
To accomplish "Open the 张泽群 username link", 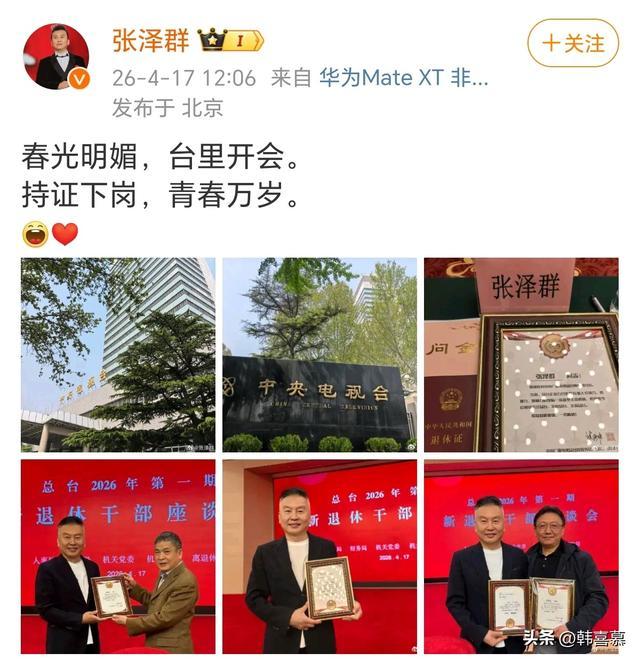I will (150, 40).
